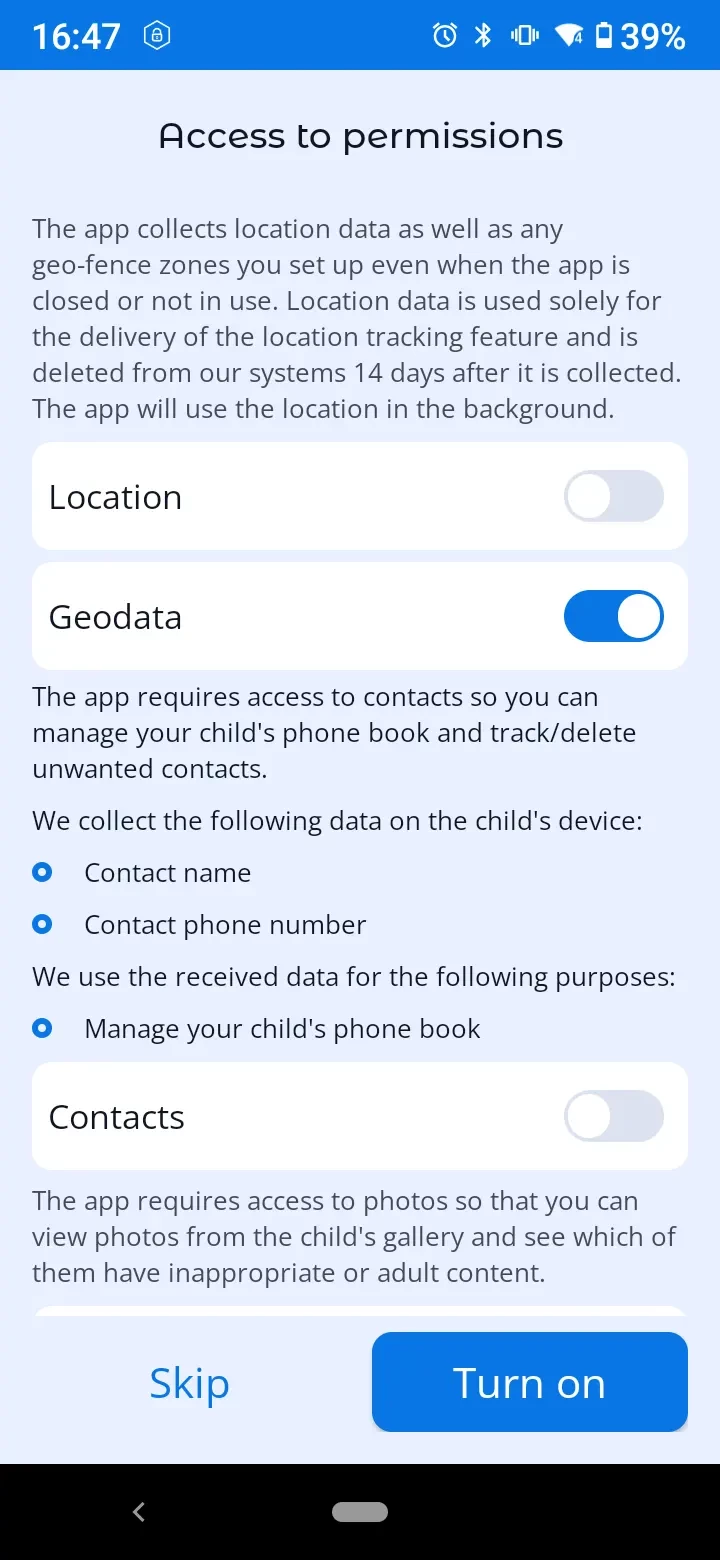Tap the system home pill

click(x=360, y=1512)
